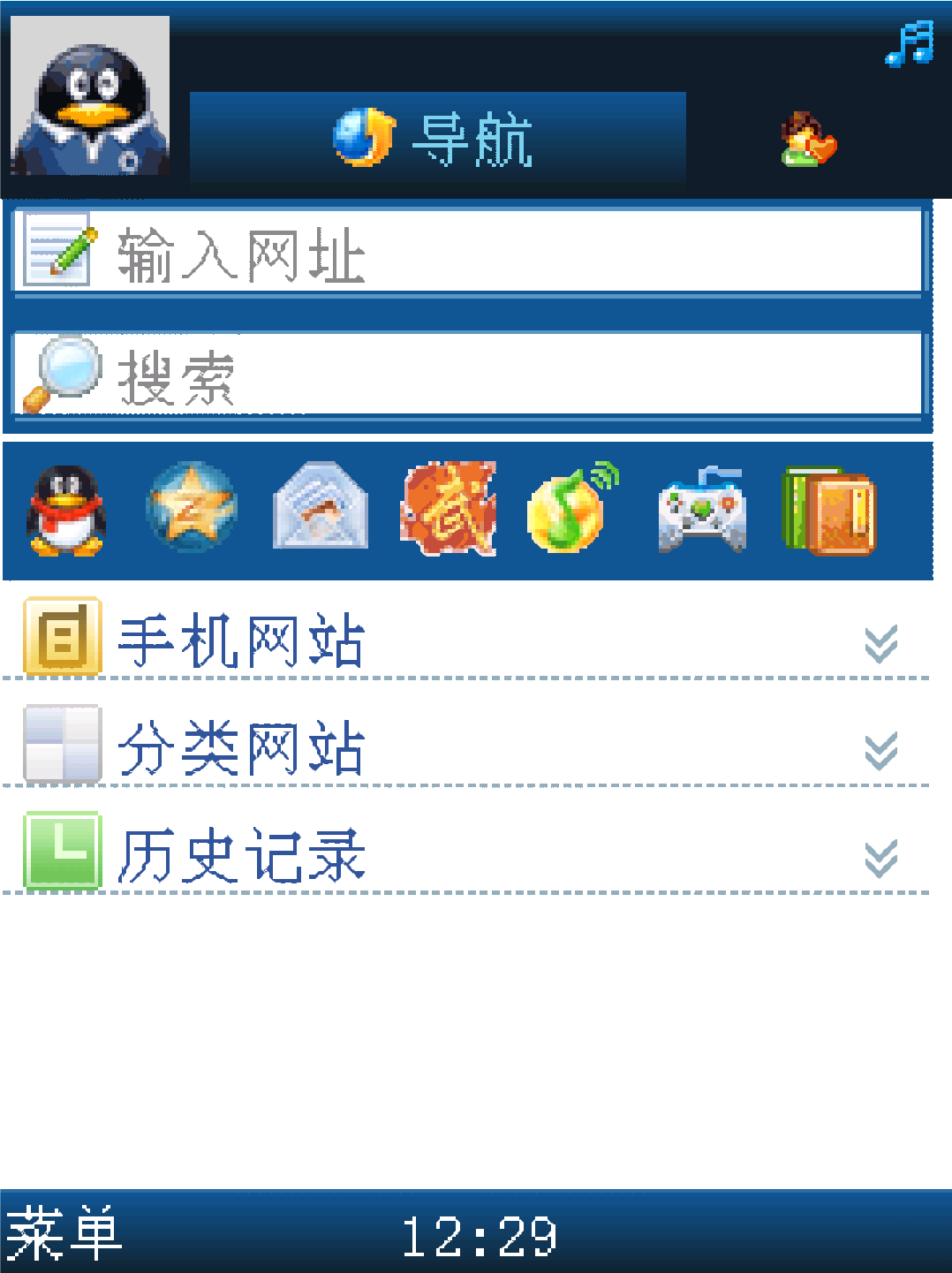Image resolution: width=952 pixels, height=1273 pixels.
Task: Expand the 历史记录 section
Action: coord(468,855)
